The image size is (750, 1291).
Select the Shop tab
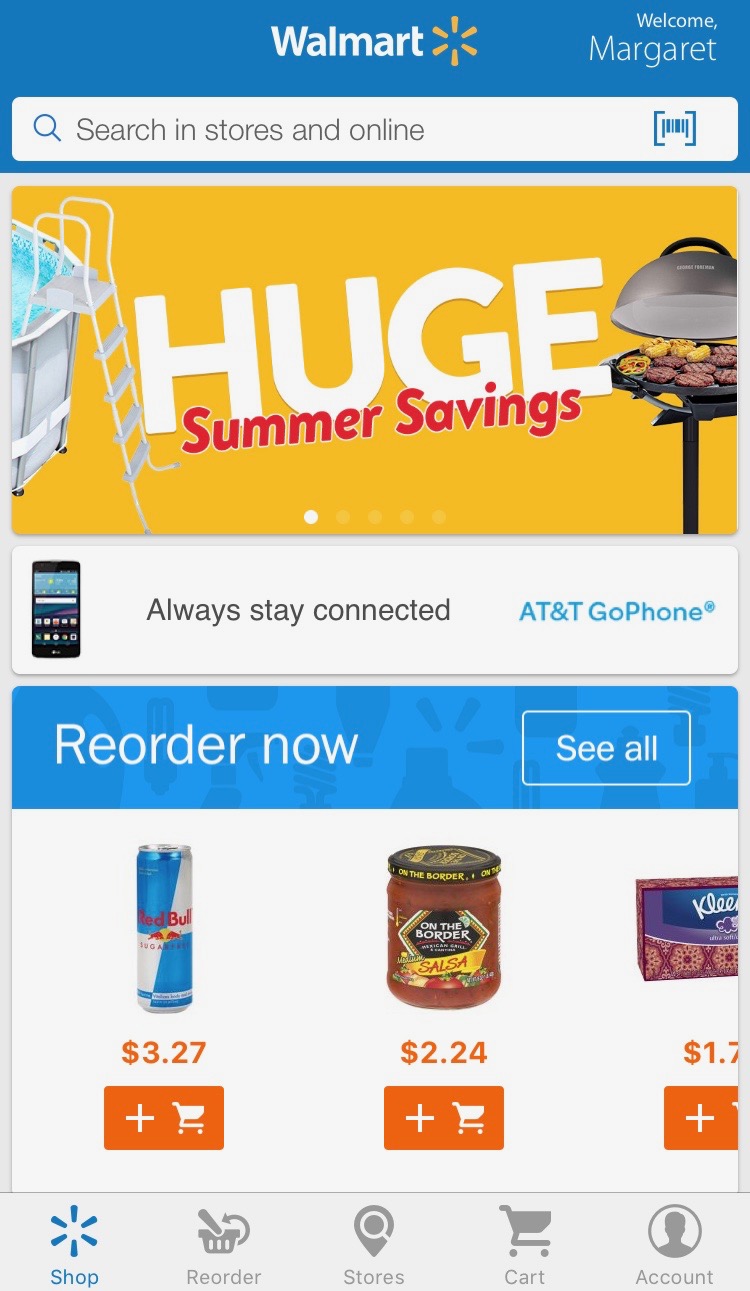(x=74, y=1244)
